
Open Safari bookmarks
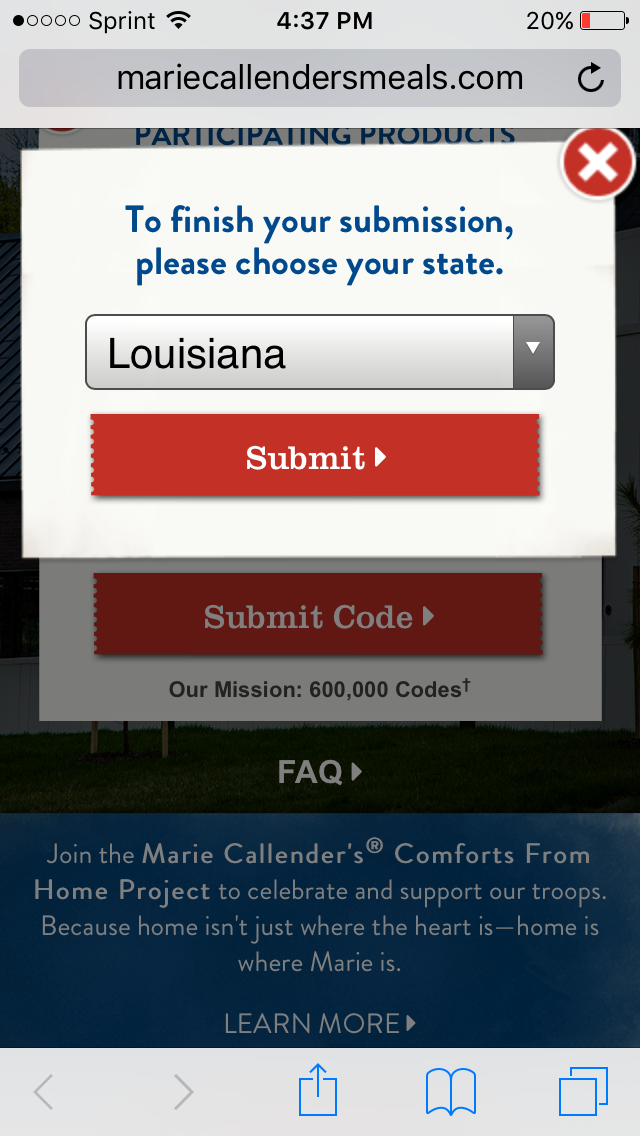(x=451, y=1092)
